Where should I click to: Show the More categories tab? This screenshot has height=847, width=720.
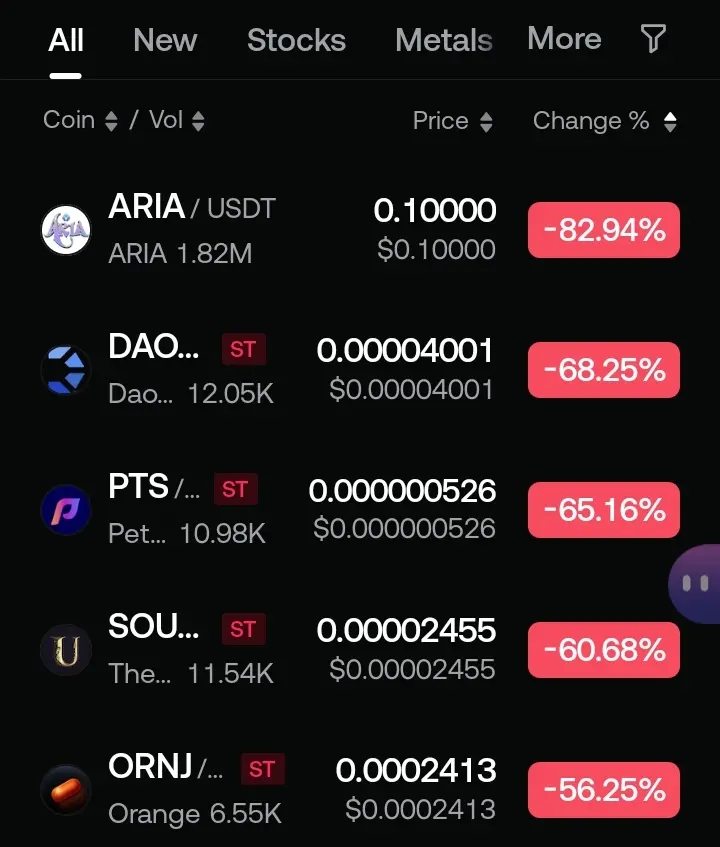click(x=564, y=39)
